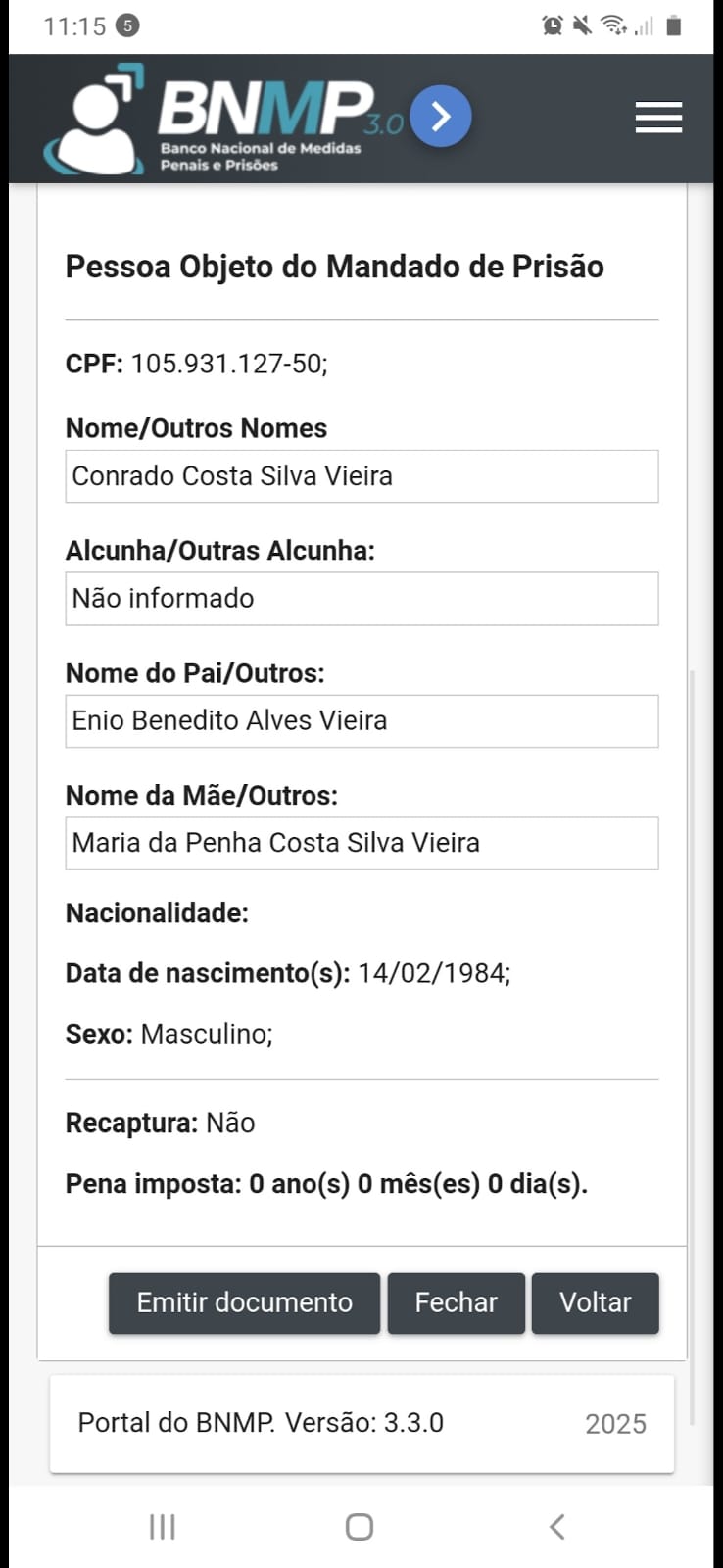Tap the blue arrow circle button
The width and height of the screenshot is (723, 1568).
point(441,117)
